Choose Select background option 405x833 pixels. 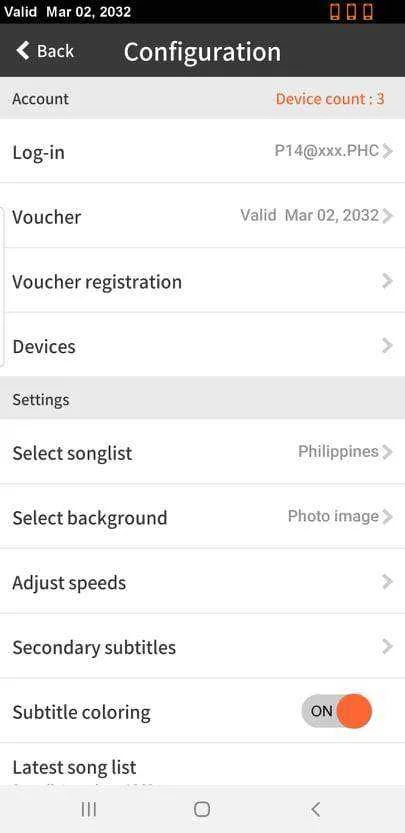(202, 516)
